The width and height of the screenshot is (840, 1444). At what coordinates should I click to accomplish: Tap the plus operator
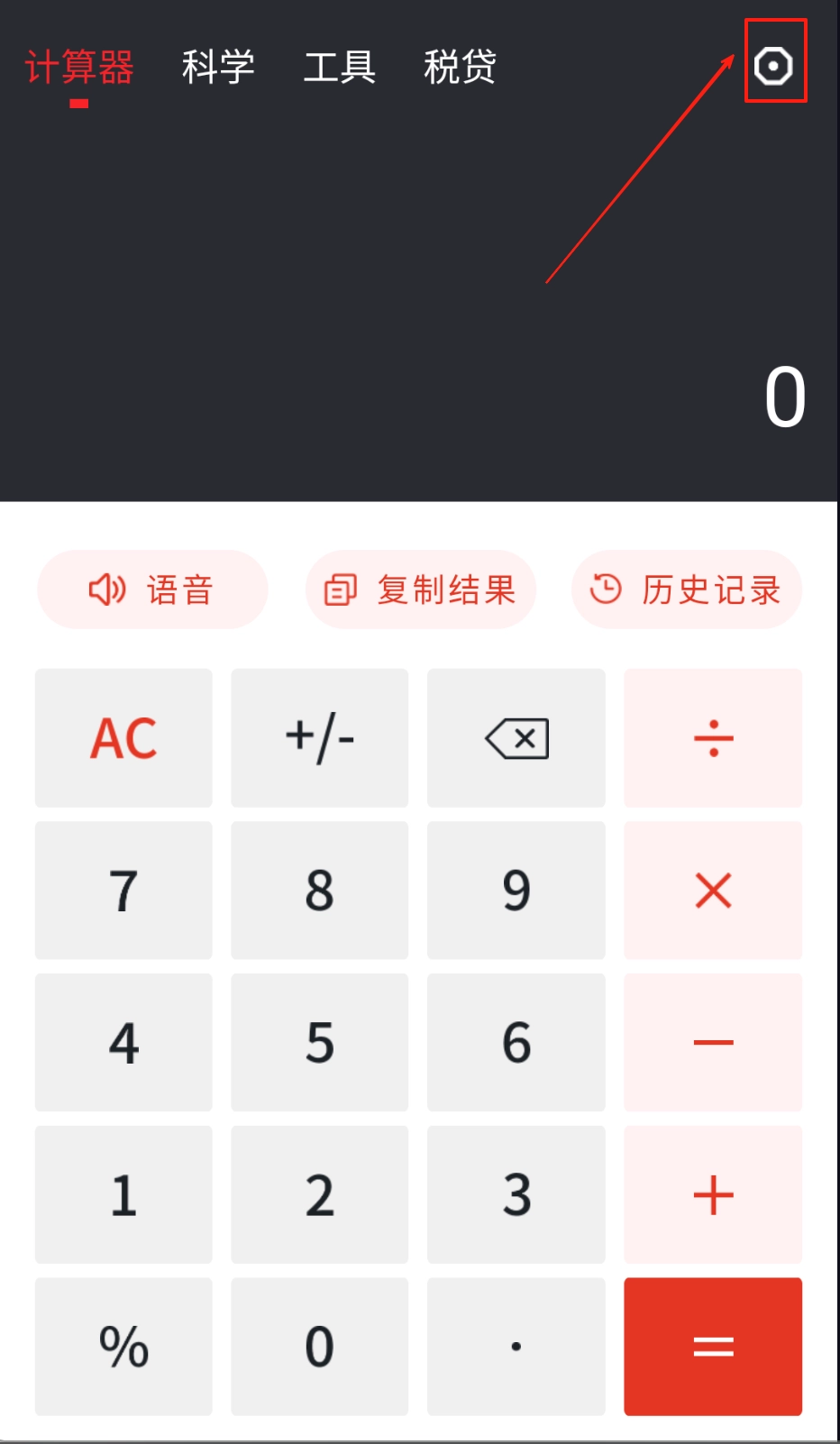pyautogui.click(x=713, y=1194)
